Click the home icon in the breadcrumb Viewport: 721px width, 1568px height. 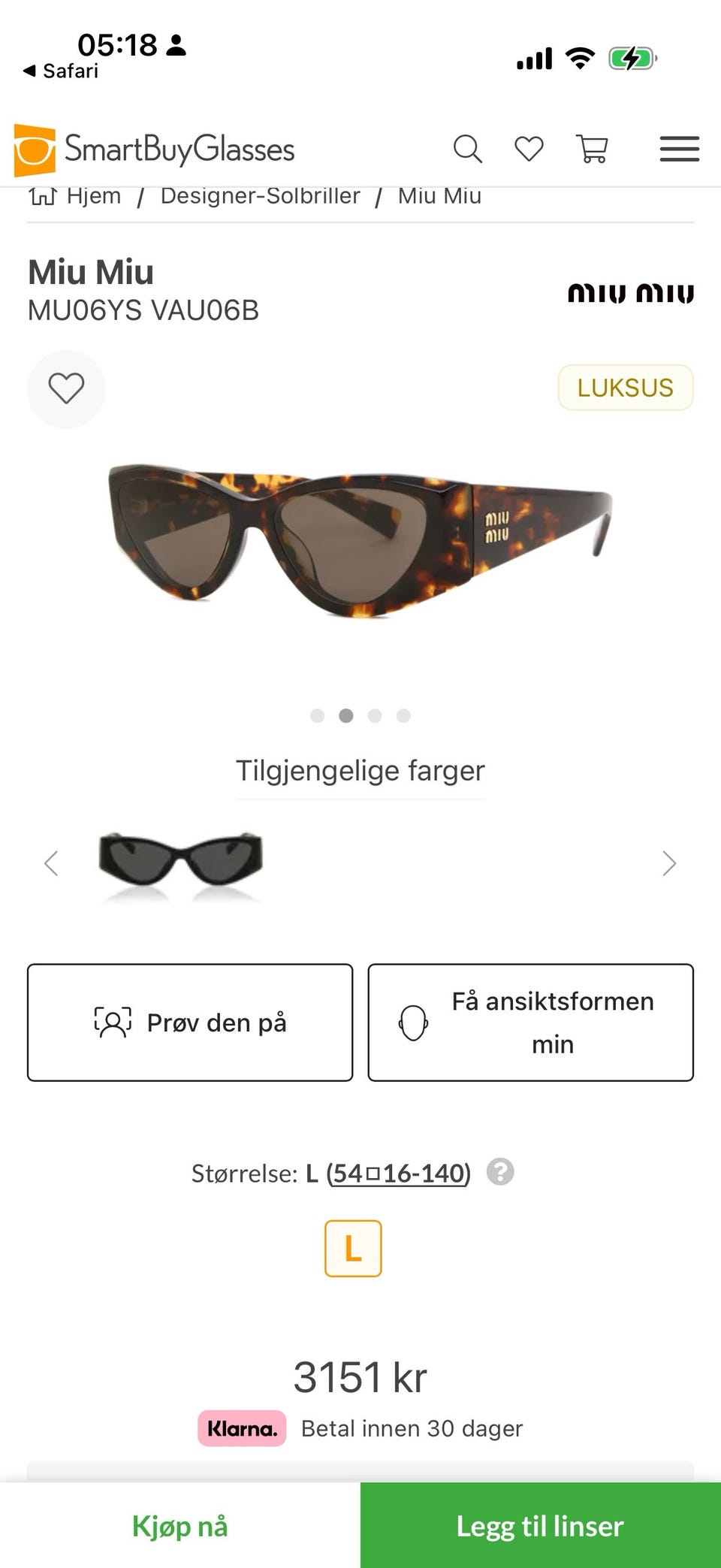click(43, 195)
